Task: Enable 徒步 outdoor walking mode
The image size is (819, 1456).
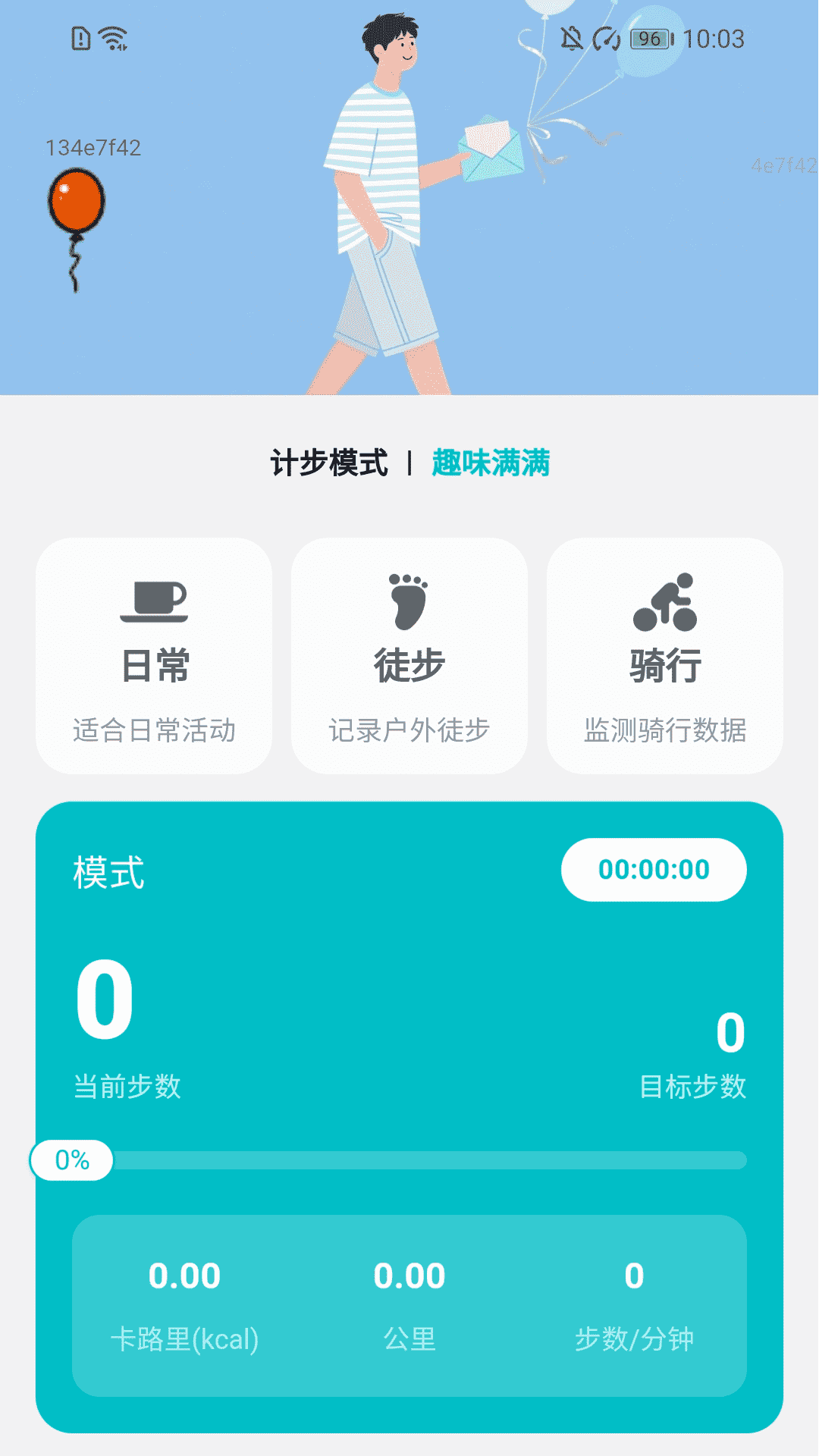Action: [x=408, y=657]
